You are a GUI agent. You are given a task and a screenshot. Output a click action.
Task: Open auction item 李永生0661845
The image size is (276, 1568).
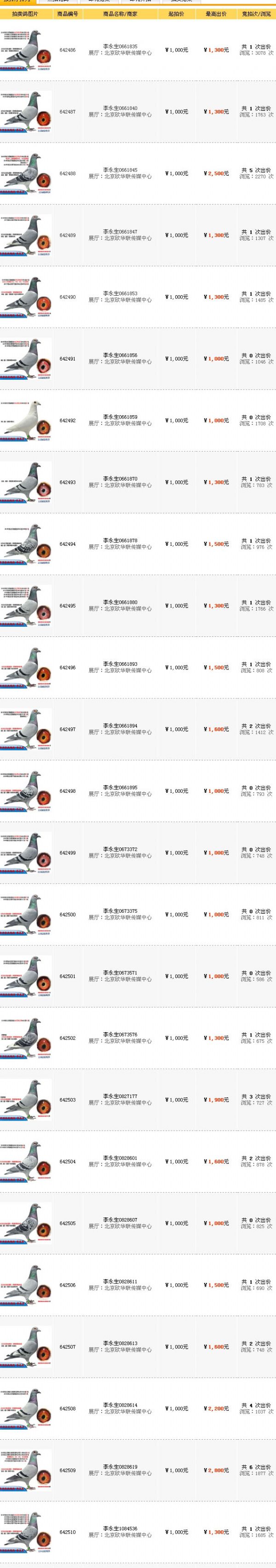coord(120,170)
